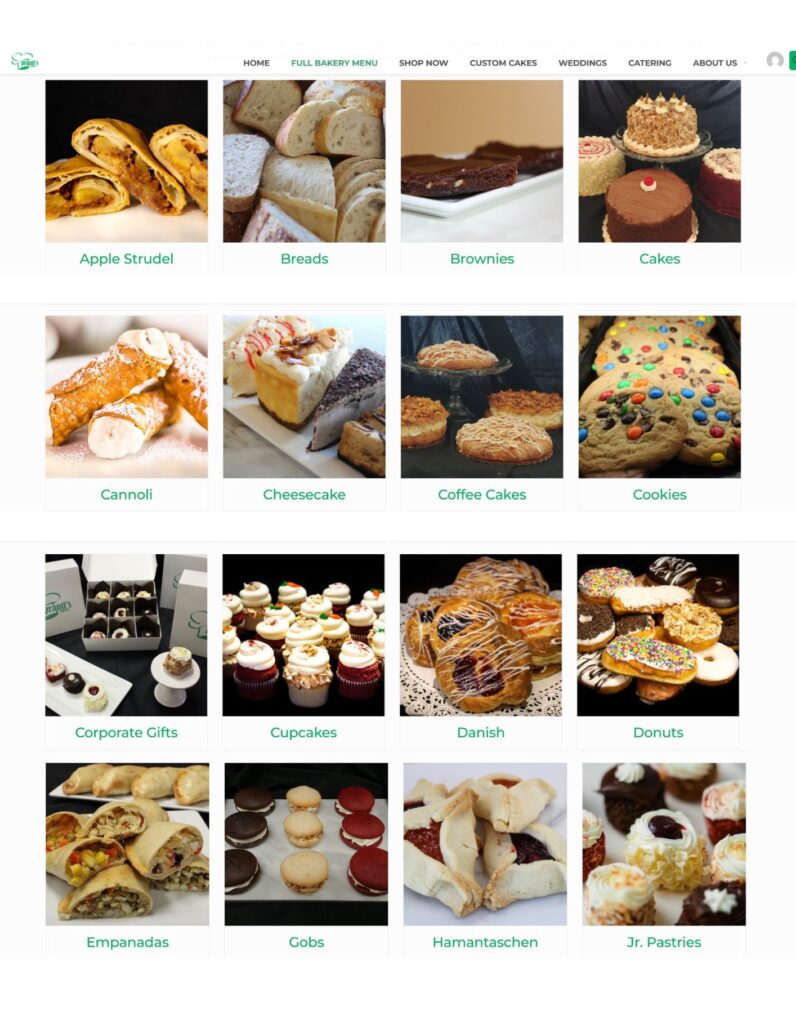
Task: Visit the Weddings section
Action: [x=582, y=63]
